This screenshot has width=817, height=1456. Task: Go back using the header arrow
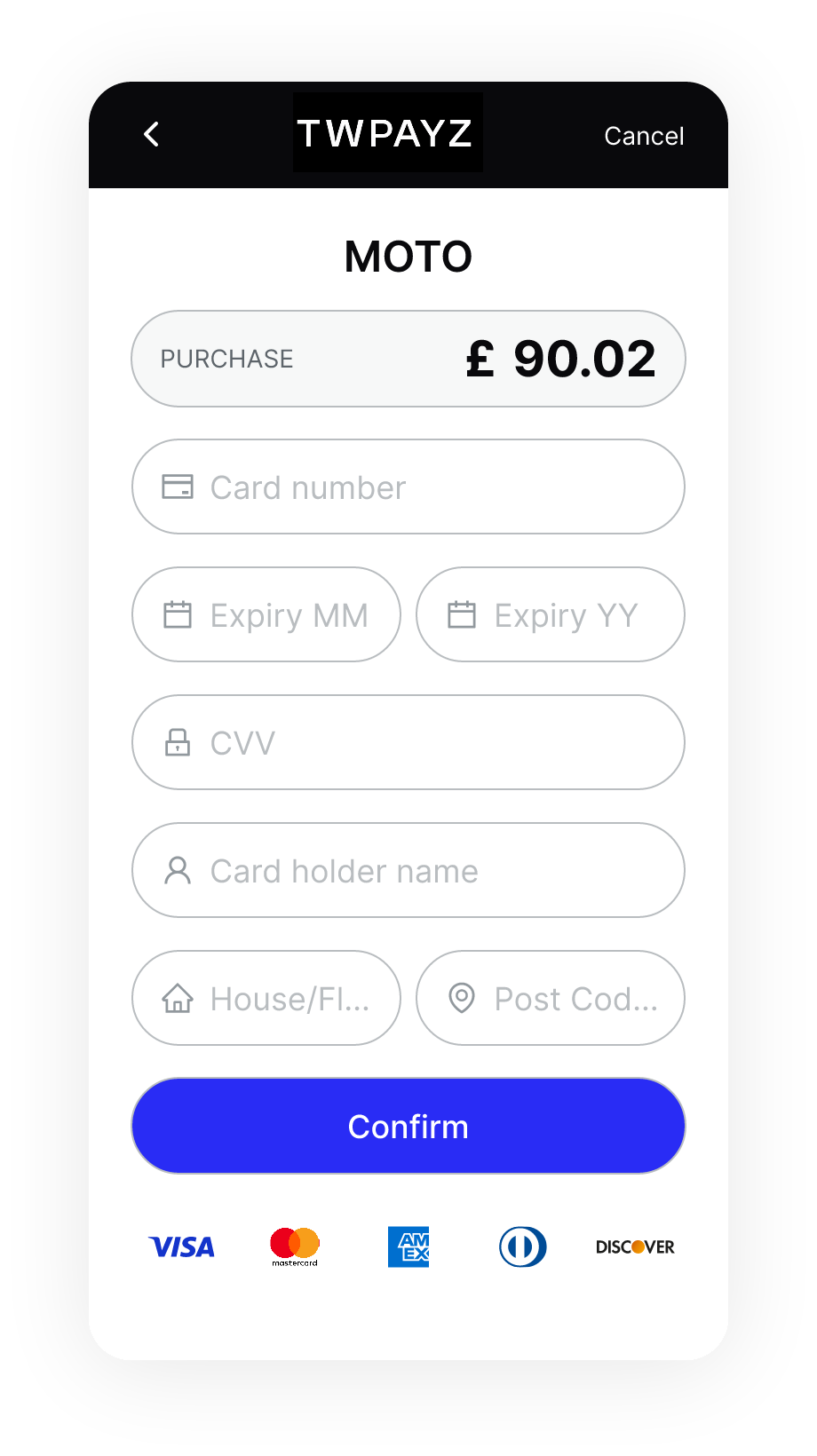coord(152,135)
